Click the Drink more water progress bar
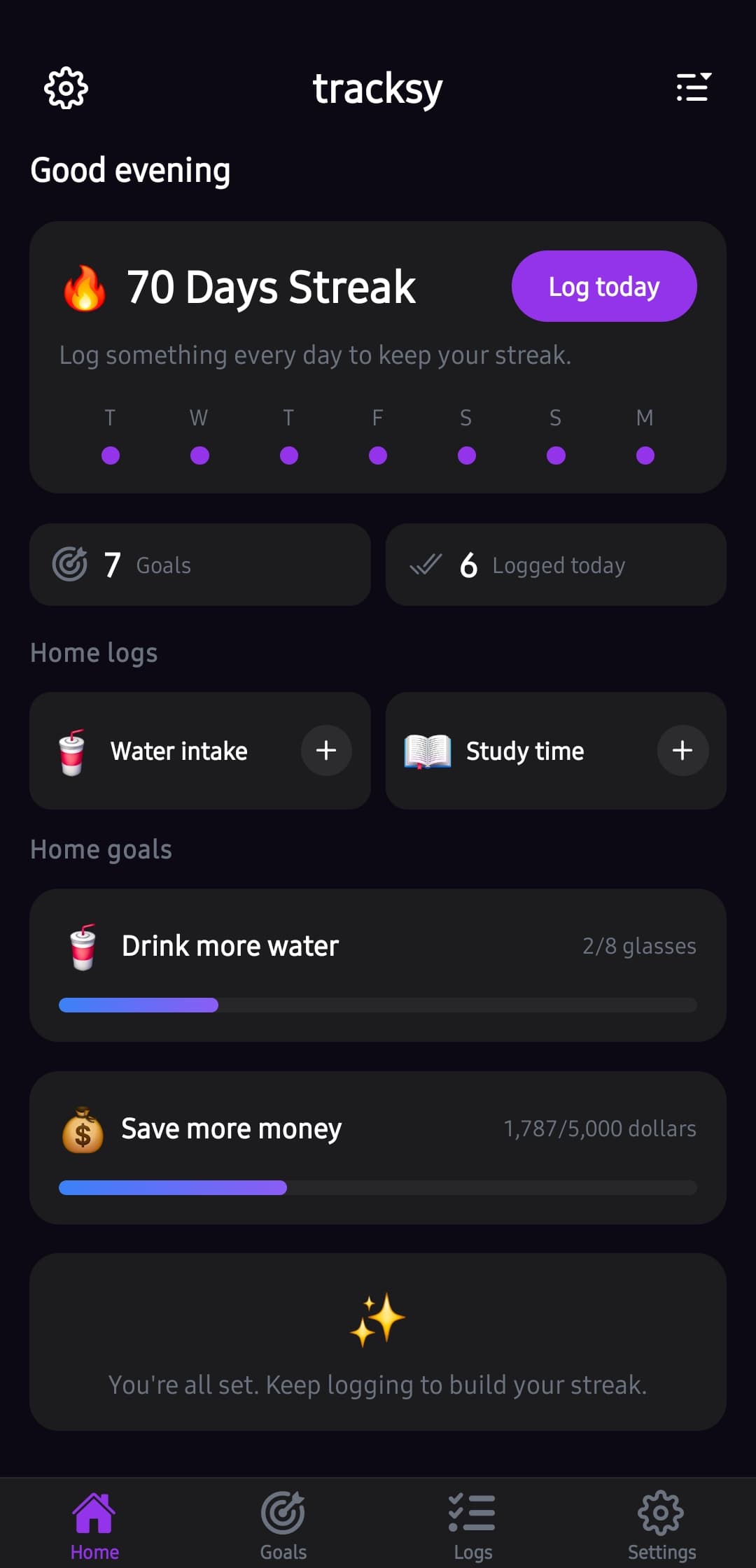This screenshot has width=756, height=1568. click(377, 1005)
